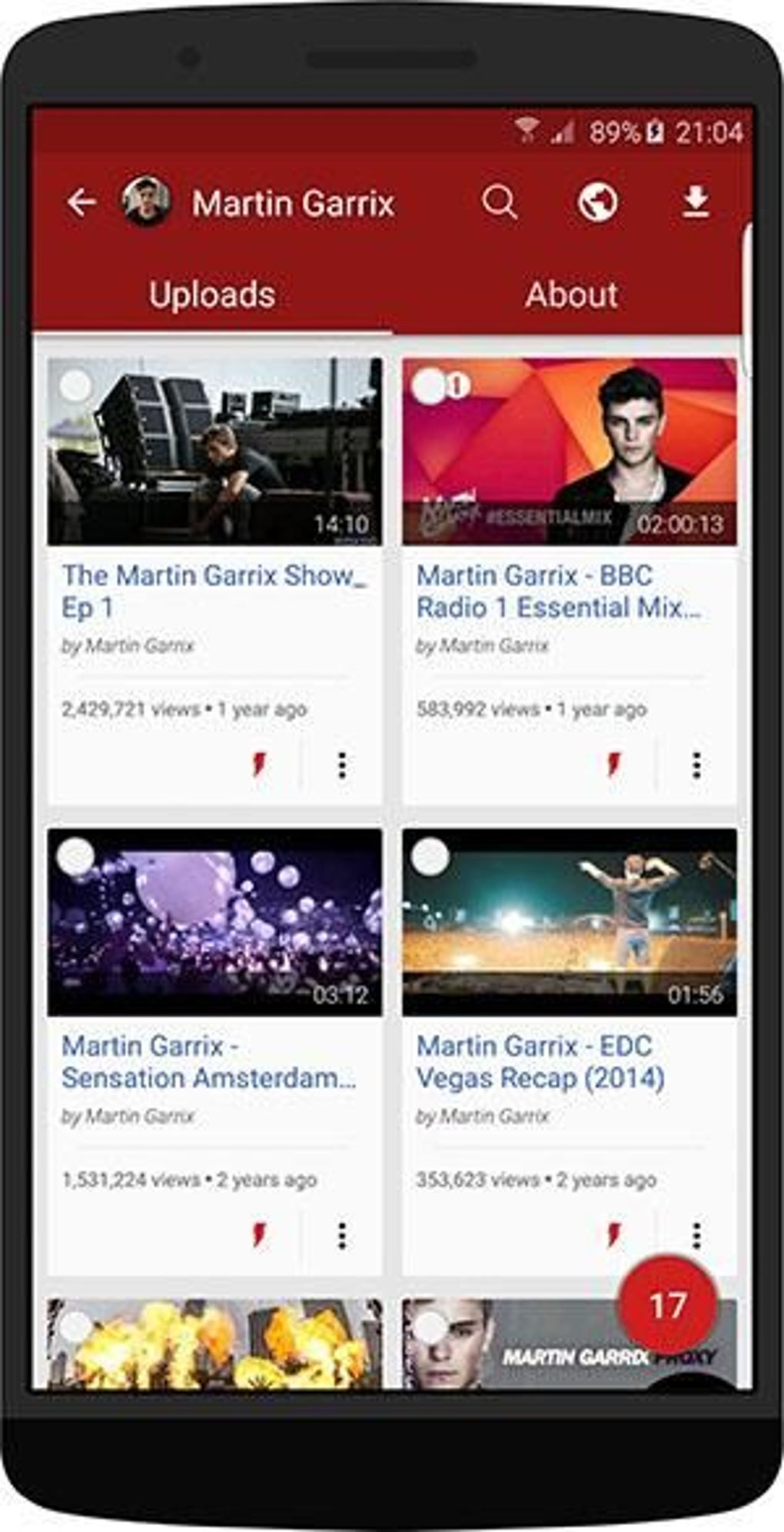This screenshot has width=784, height=1532.
Task: Tap the lightning icon under EDC Vegas Recap
Action: point(615,1236)
